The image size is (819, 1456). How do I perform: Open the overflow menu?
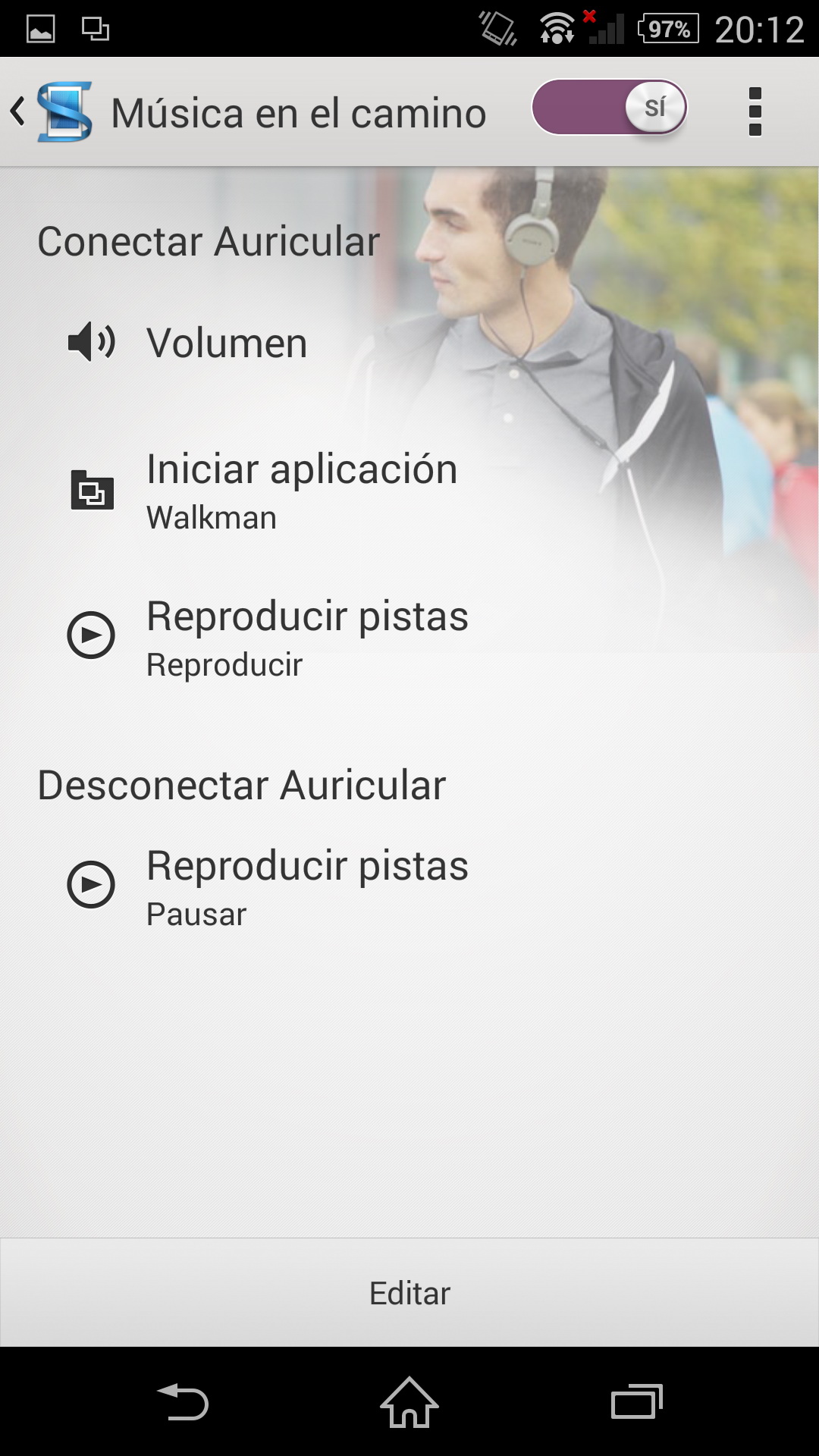(x=755, y=111)
